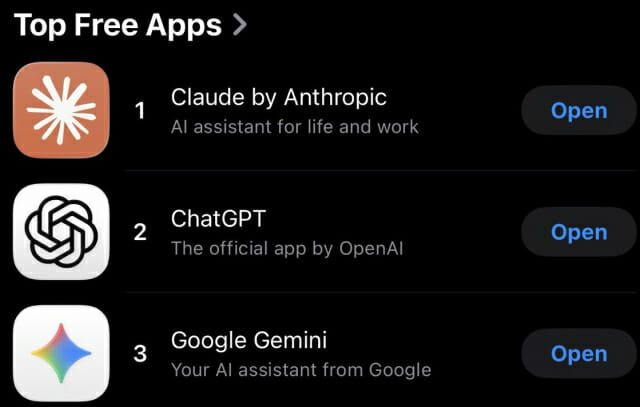This screenshot has width=640, height=407.
Task: Open the Google Gemini app listing
Action: coord(249,340)
